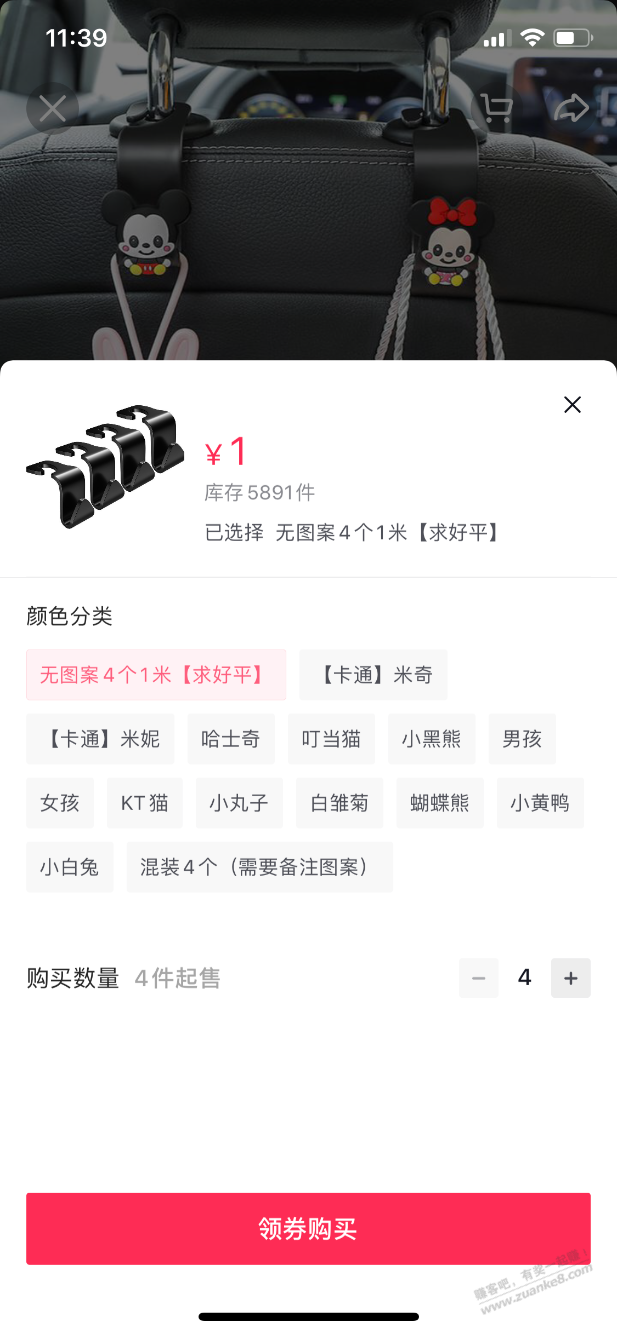Choose the 小丸子 pattern
The width and height of the screenshot is (617, 1334).
point(239,803)
